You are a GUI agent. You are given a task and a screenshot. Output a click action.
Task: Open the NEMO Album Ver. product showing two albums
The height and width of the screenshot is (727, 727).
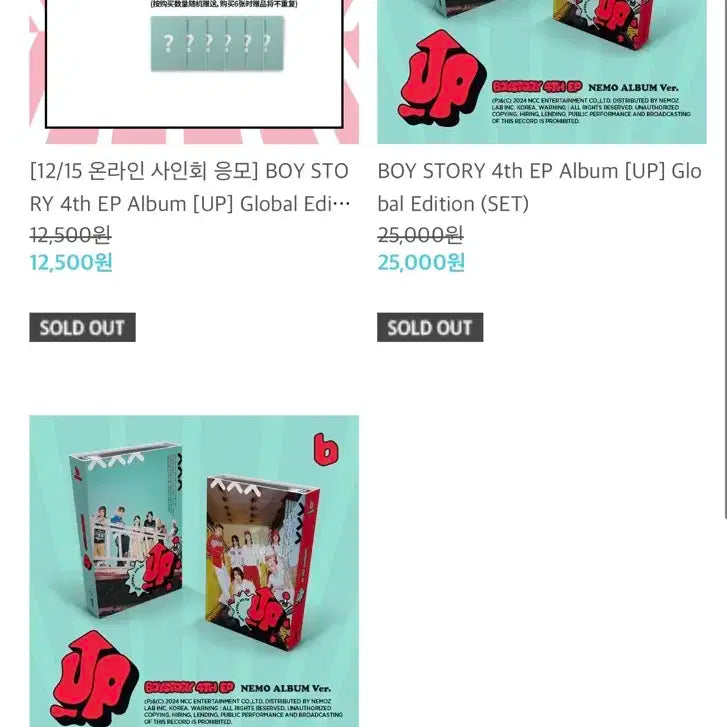coord(194,570)
